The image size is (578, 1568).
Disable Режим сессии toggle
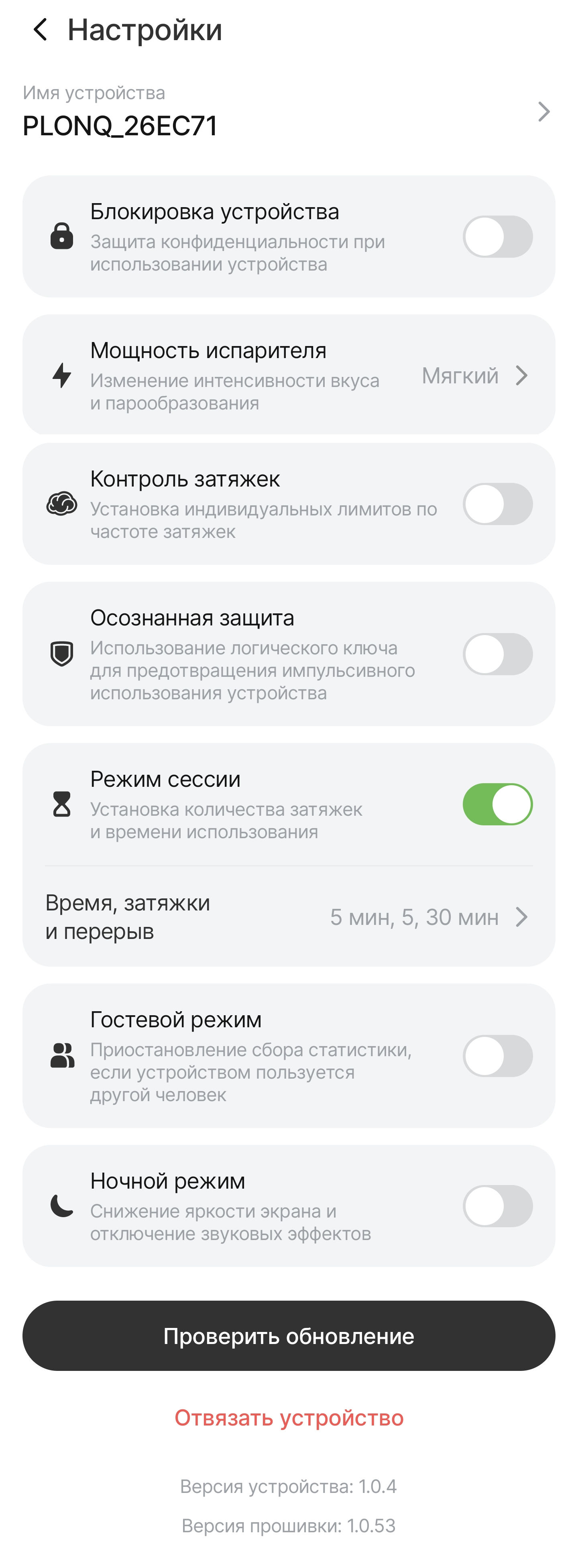click(x=497, y=805)
